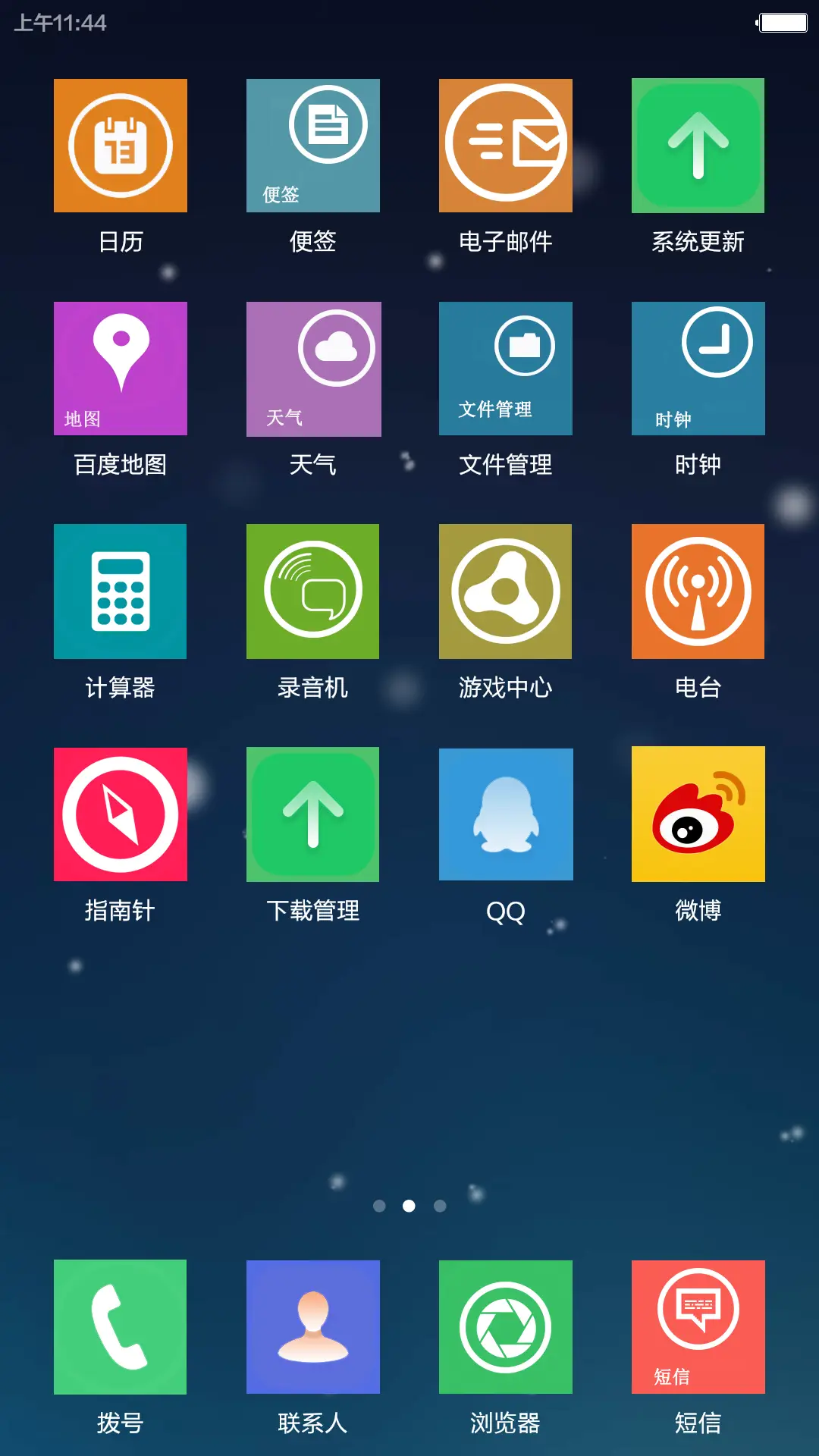The image size is (819, 1456).
Task: Open the Clock (时钟) app
Action: (697, 369)
